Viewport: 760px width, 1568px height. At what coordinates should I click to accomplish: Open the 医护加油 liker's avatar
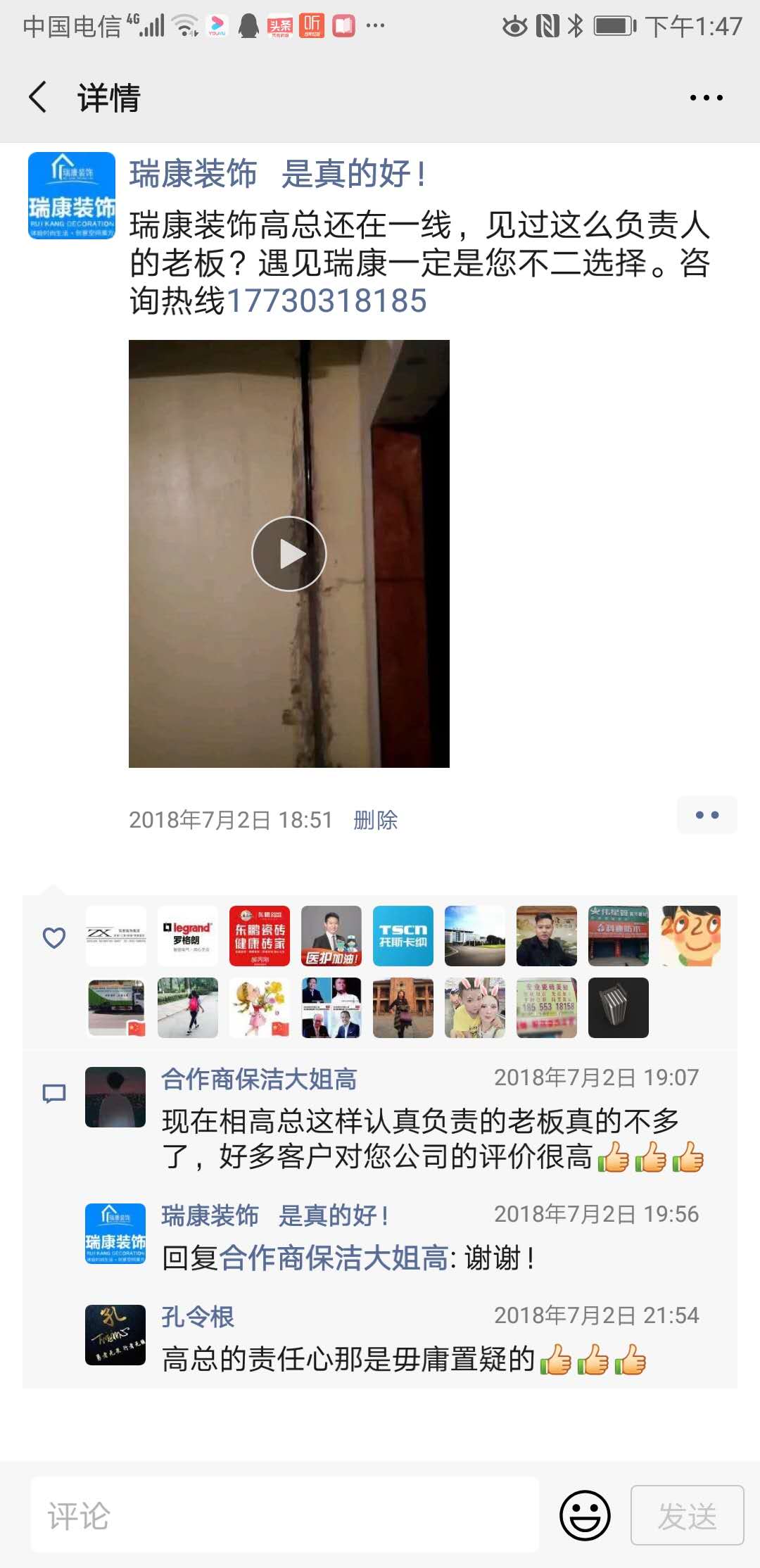pyautogui.click(x=331, y=936)
